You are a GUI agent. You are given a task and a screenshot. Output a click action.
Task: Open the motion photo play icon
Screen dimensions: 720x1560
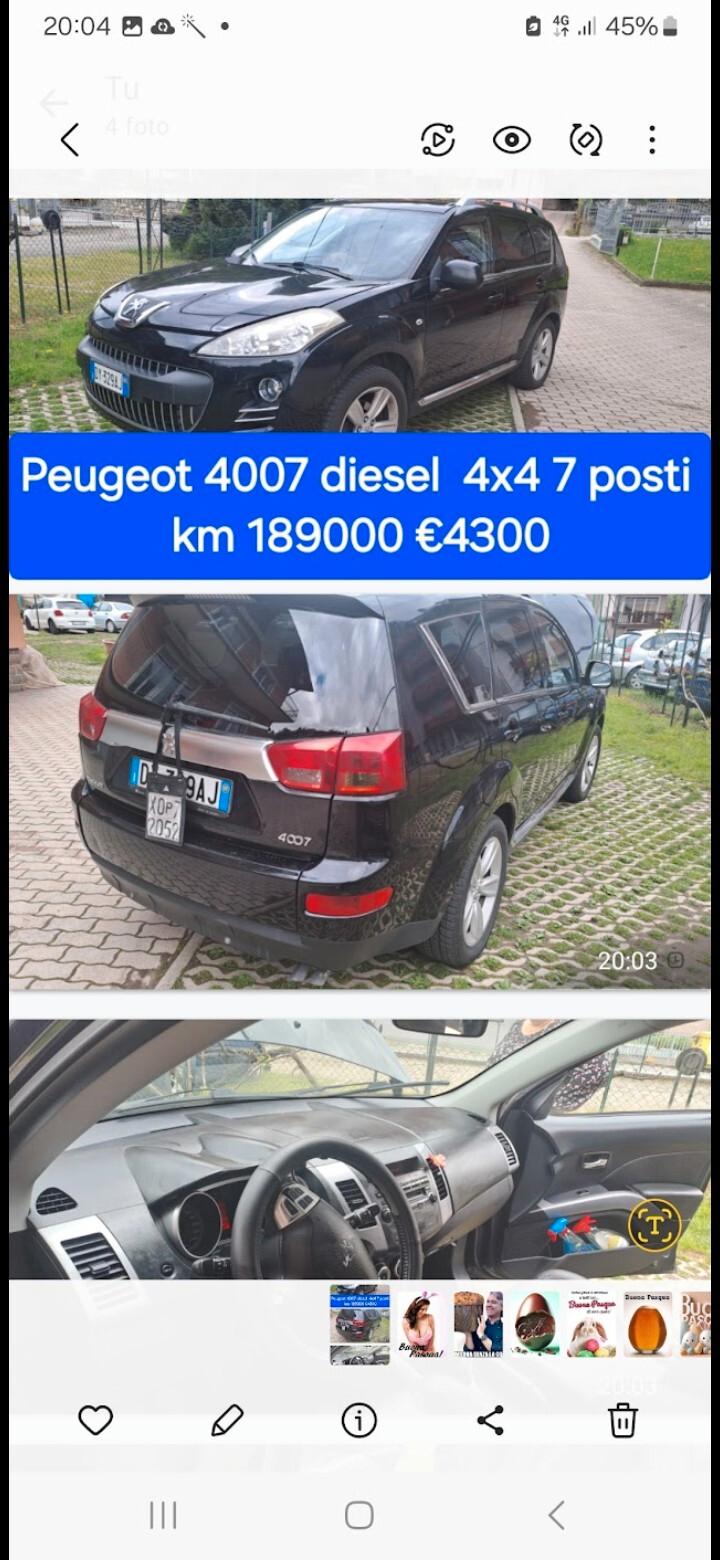438,140
